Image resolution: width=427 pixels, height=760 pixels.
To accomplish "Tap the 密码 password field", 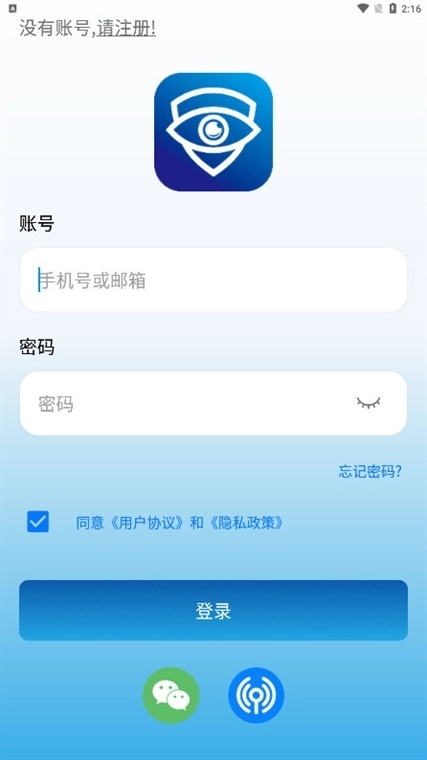I will [213, 403].
